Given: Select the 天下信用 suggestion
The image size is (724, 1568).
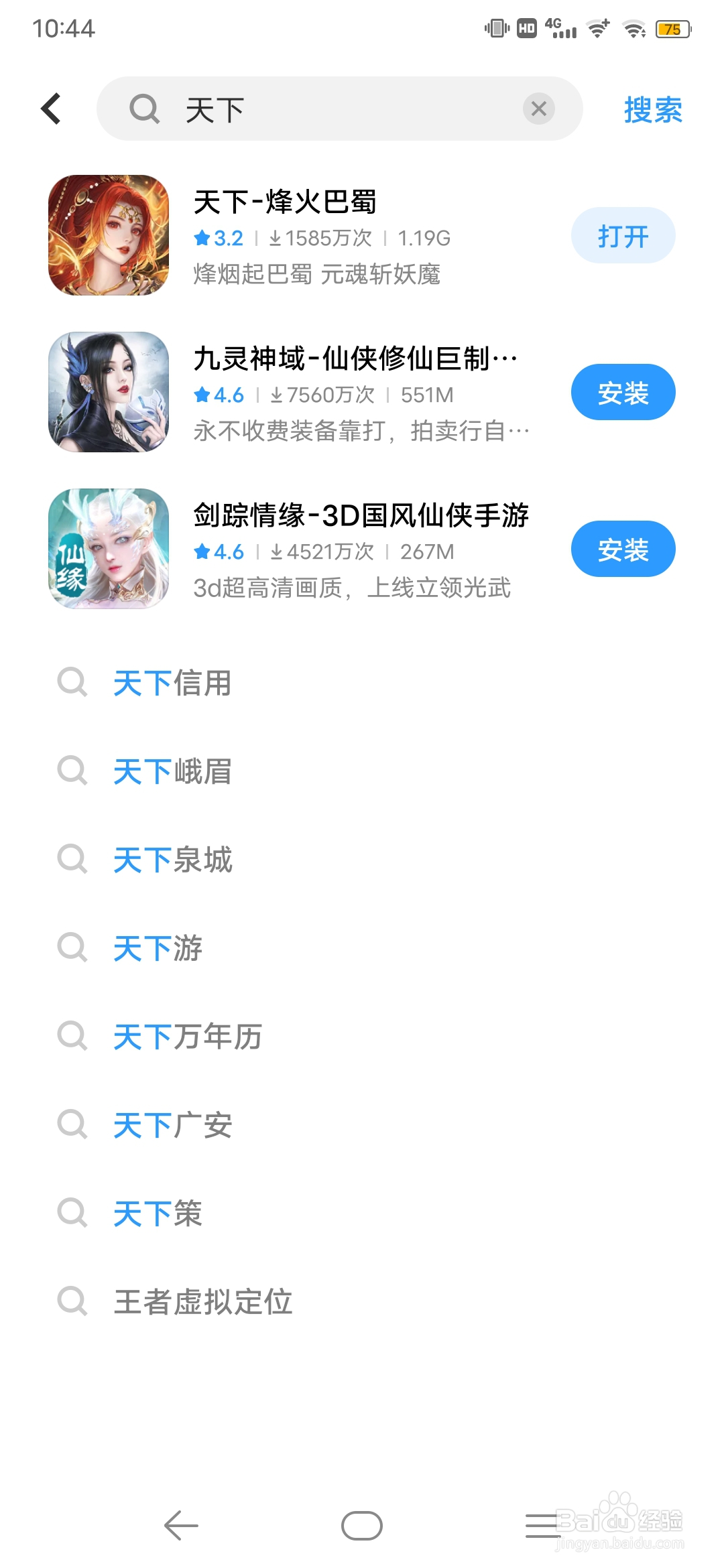Looking at the screenshot, I should tap(172, 683).
